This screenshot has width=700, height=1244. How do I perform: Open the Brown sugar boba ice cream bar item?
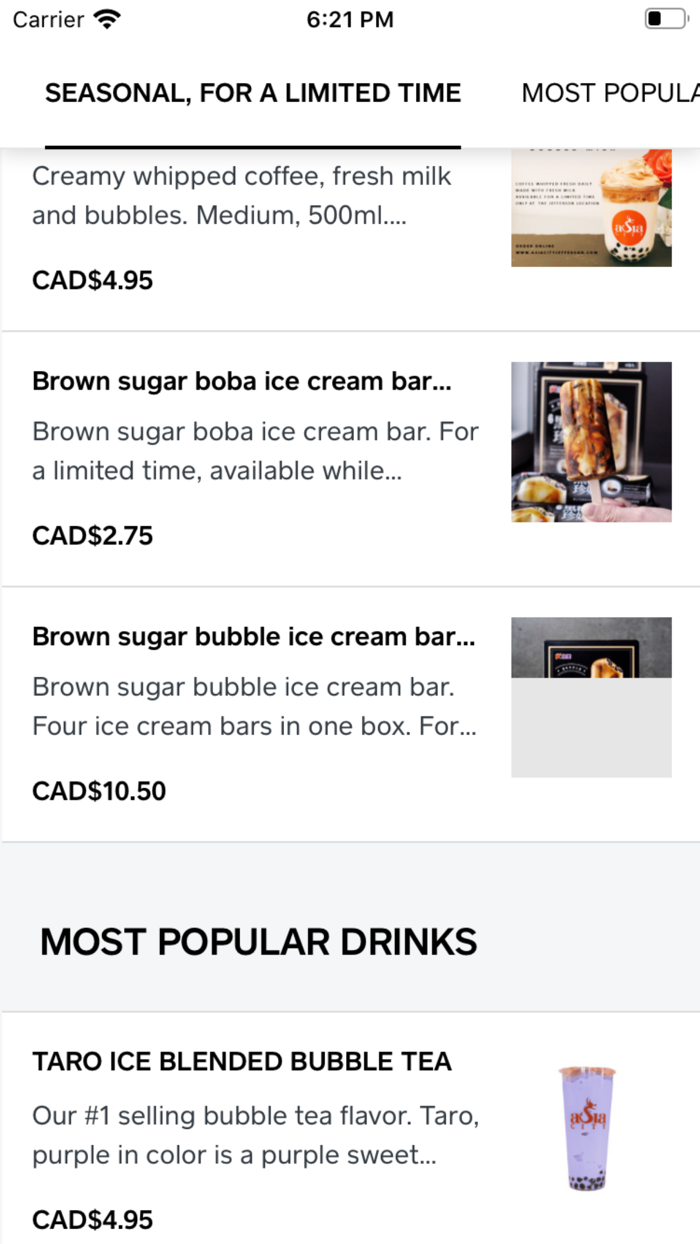click(x=350, y=459)
